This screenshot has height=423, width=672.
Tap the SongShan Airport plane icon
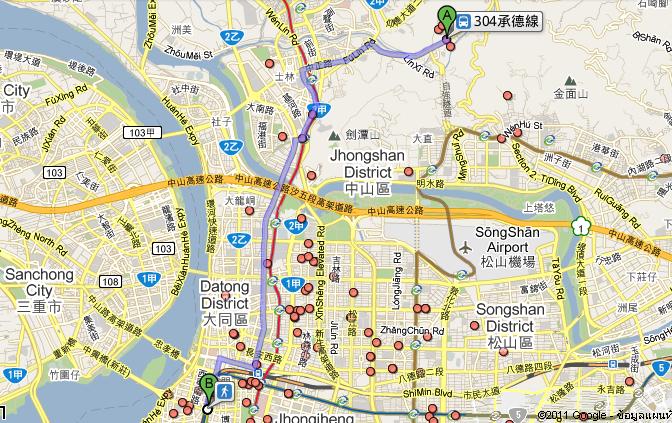pos(463,245)
